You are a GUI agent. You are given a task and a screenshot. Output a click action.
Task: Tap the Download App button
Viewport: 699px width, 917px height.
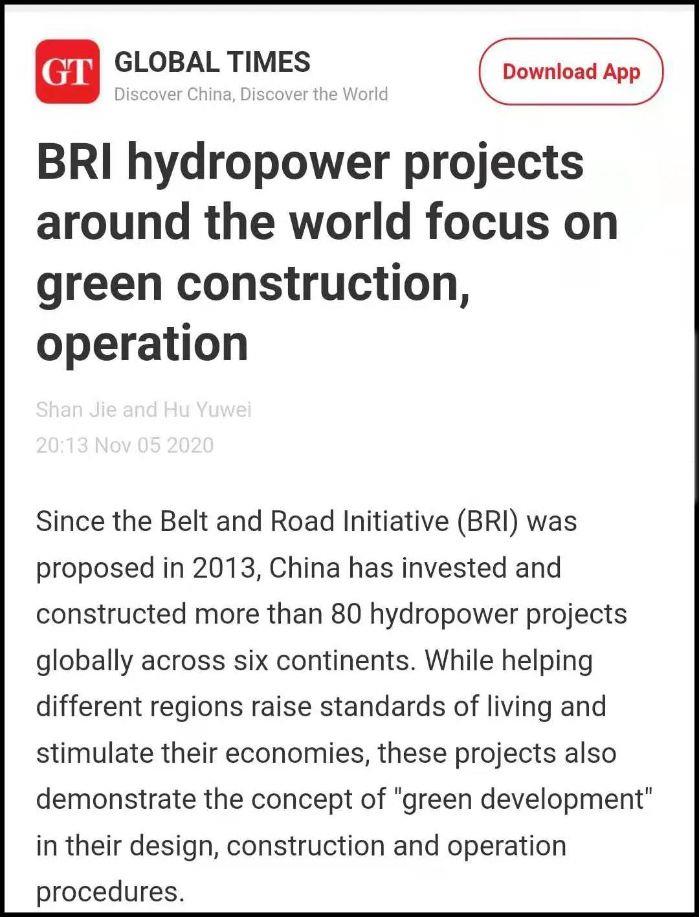[570, 72]
